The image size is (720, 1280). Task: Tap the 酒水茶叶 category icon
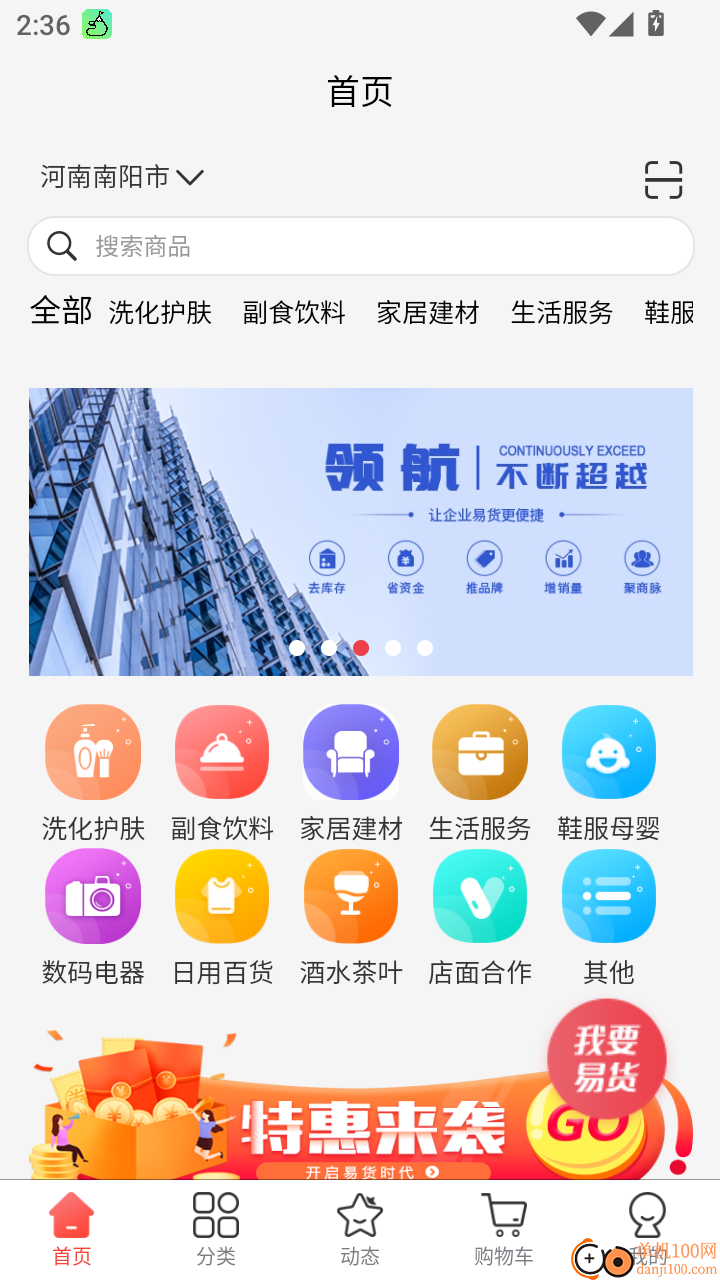click(x=351, y=896)
